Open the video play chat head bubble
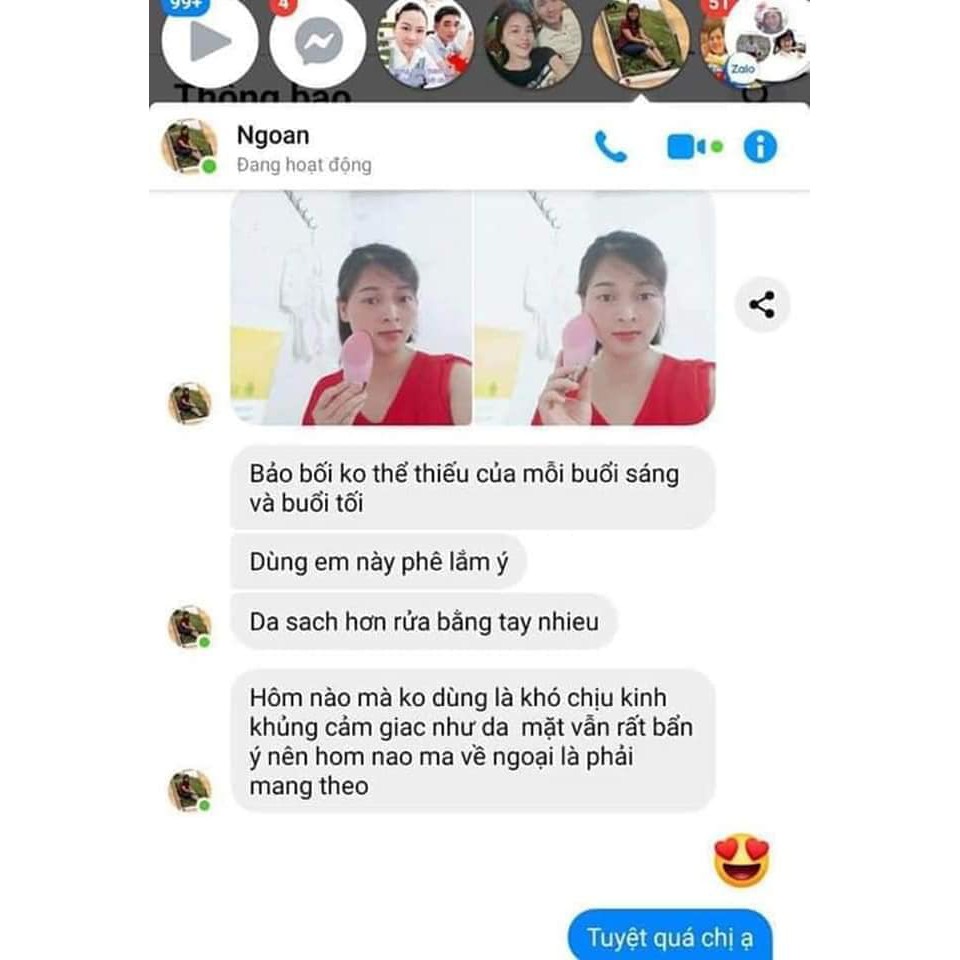Viewport: 960px width, 960px height. click(x=209, y=42)
